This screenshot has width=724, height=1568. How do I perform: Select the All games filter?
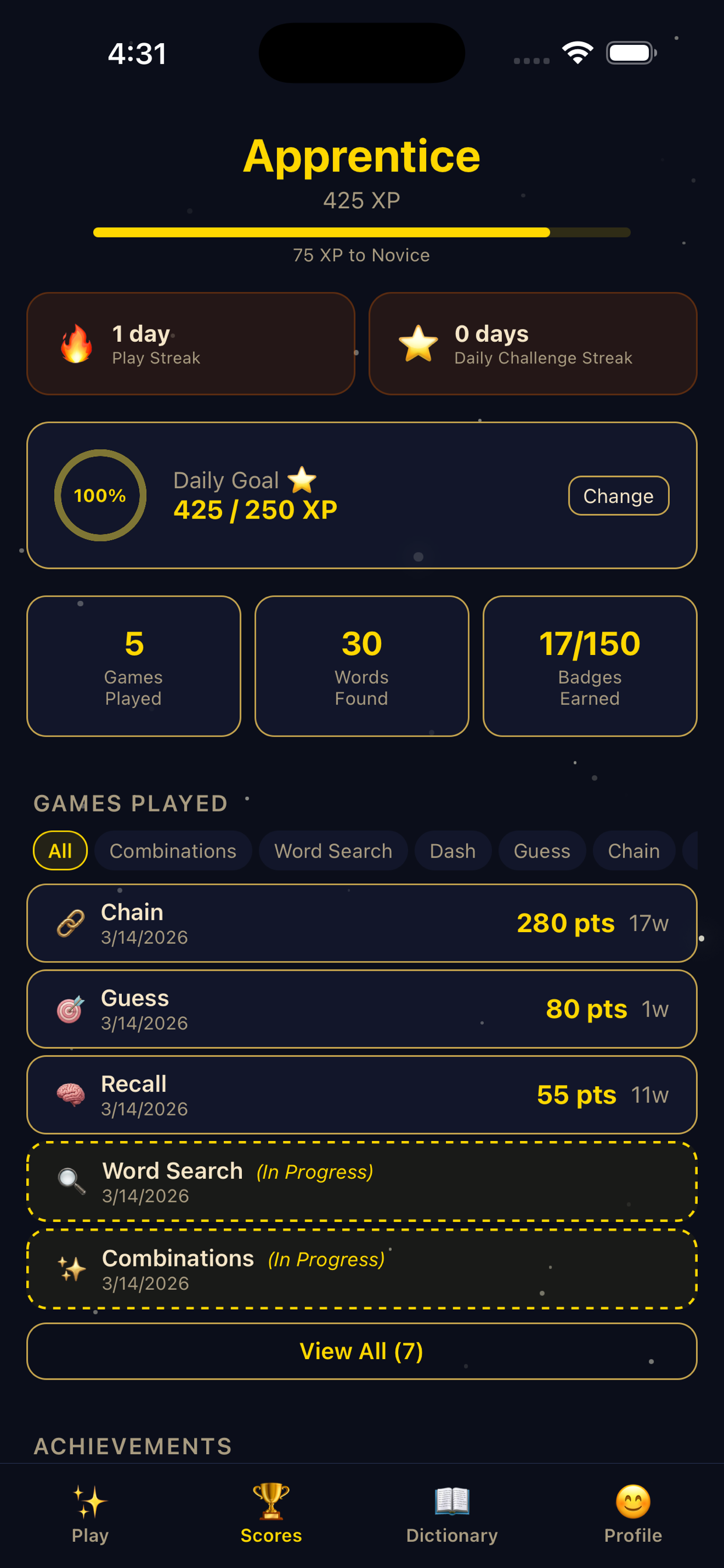click(59, 850)
